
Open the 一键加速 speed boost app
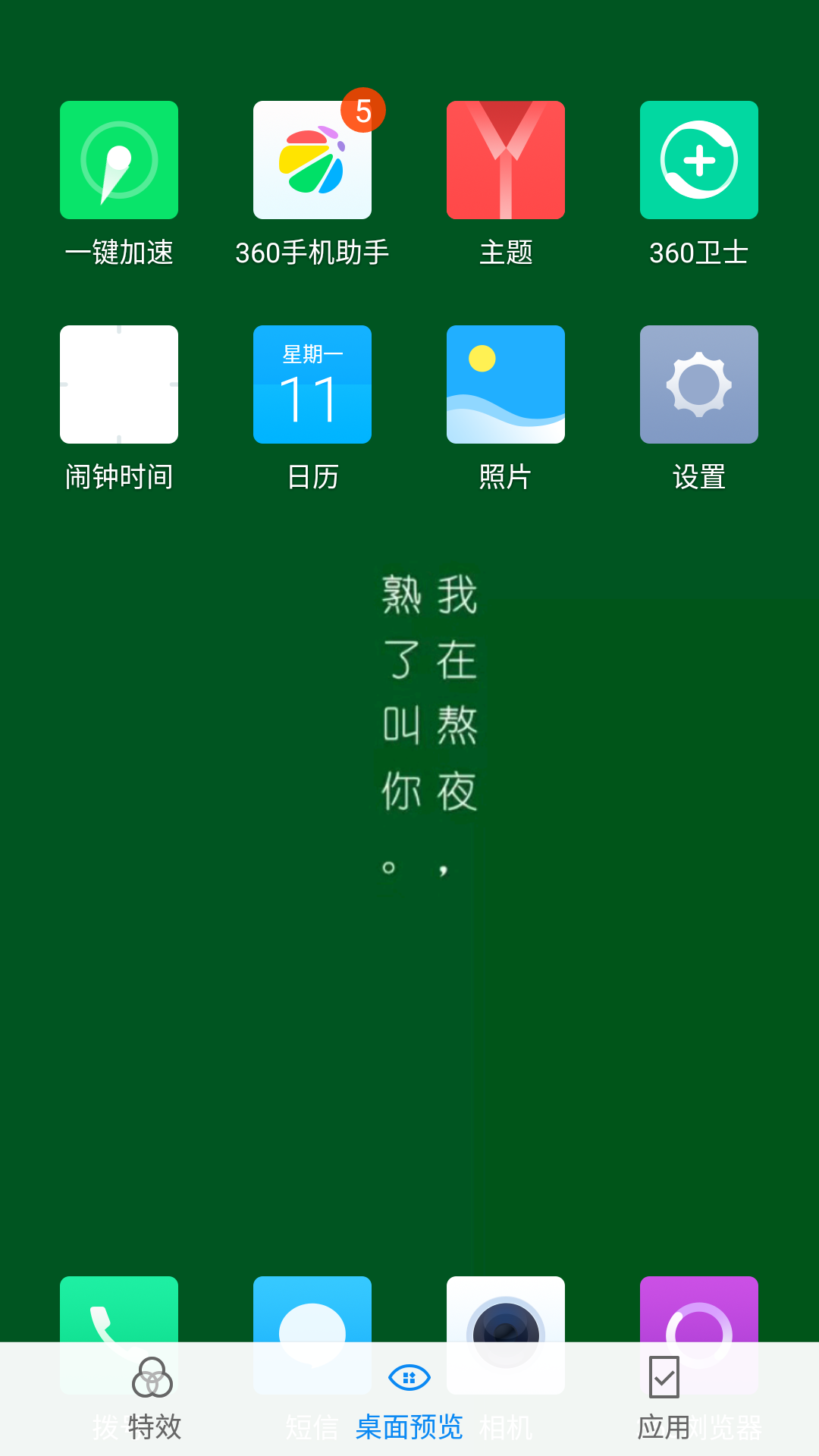pyautogui.click(x=118, y=159)
